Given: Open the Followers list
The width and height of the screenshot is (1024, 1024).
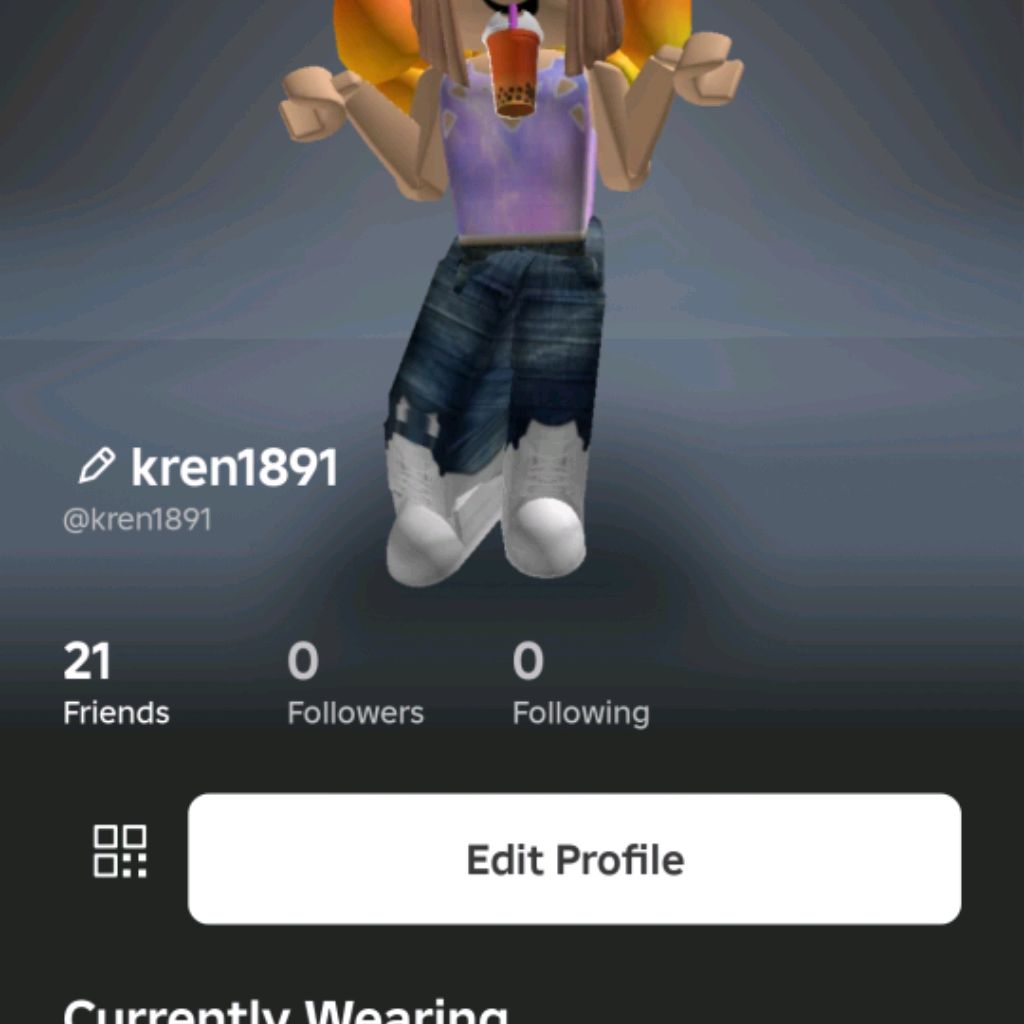Looking at the screenshot, I should (x=355, y=685).
